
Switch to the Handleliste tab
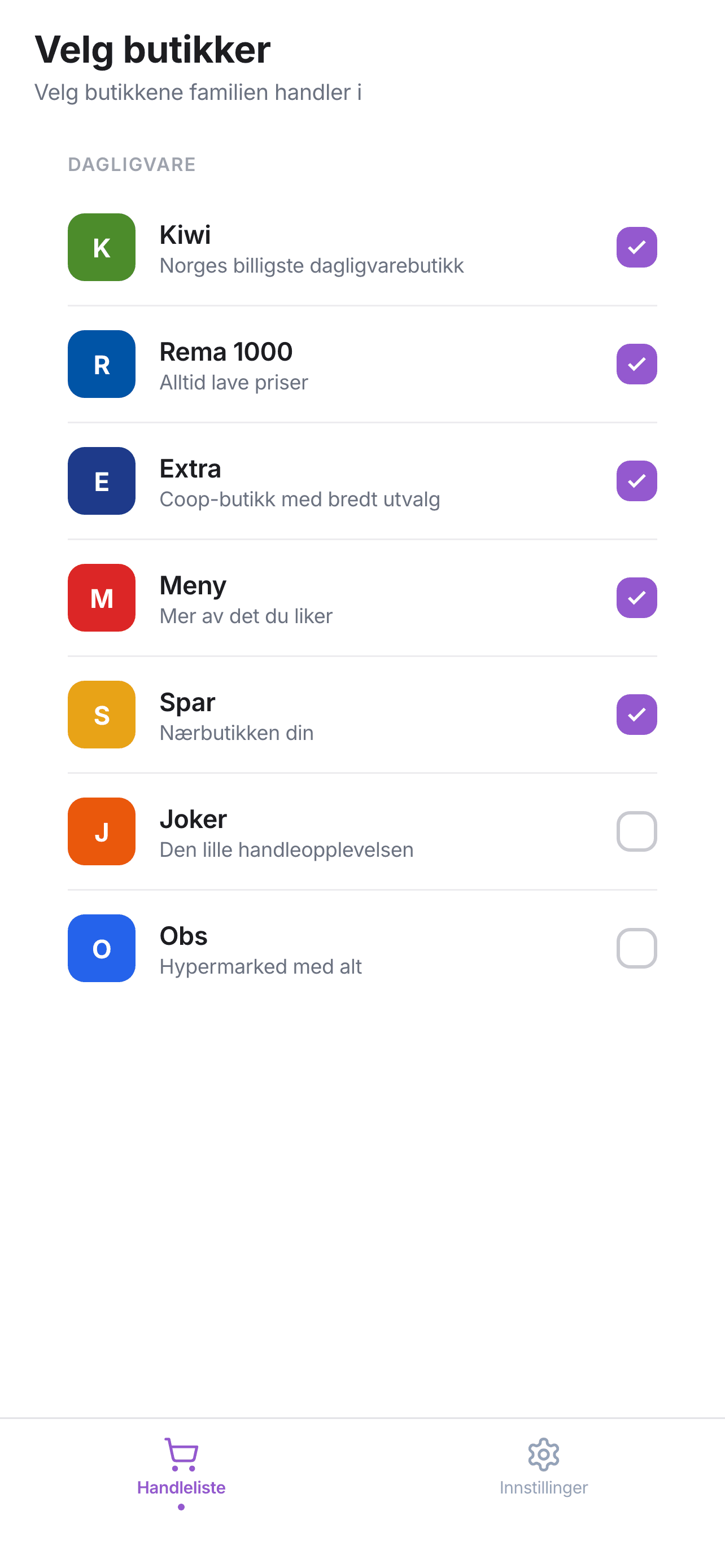181,1467
